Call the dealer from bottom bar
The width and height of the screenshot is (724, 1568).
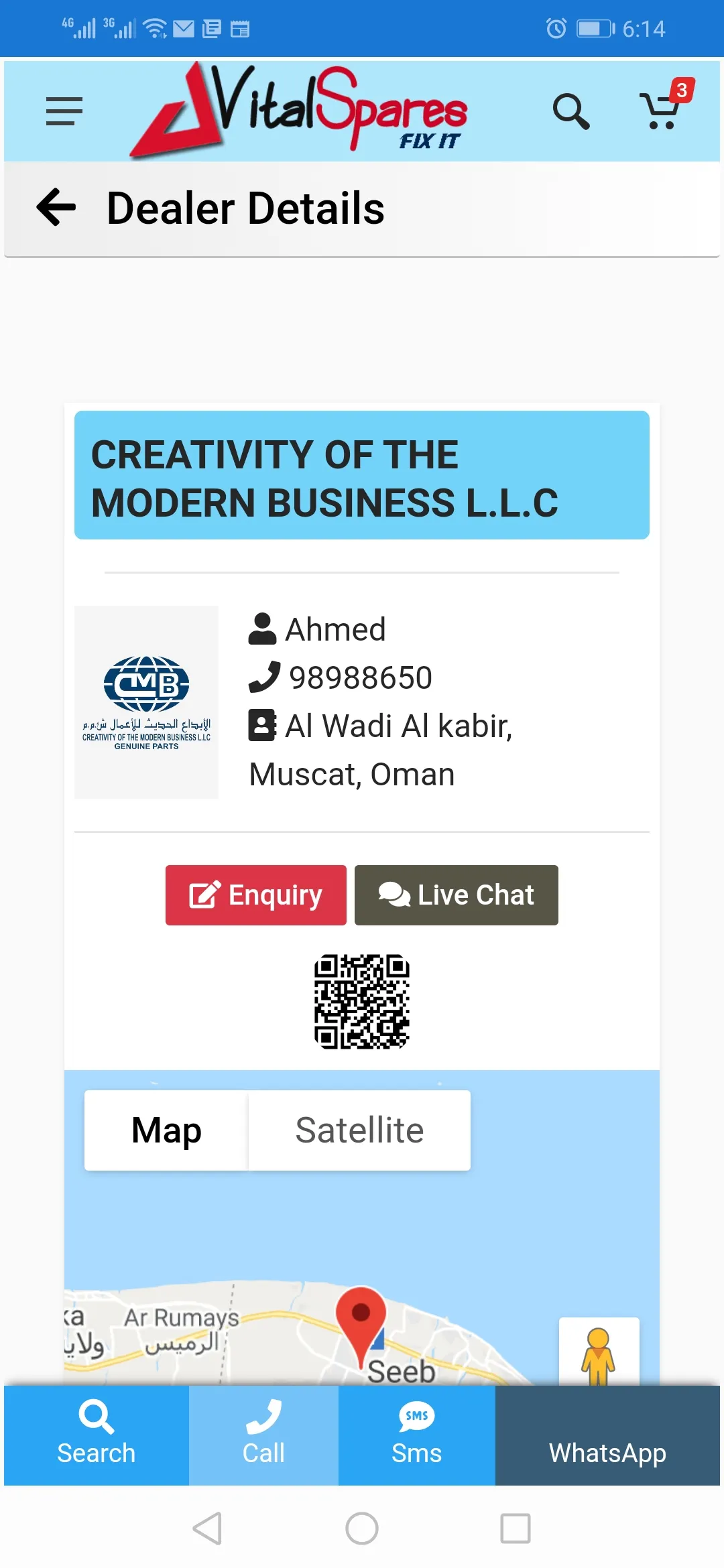click(x=263, y=1435)
